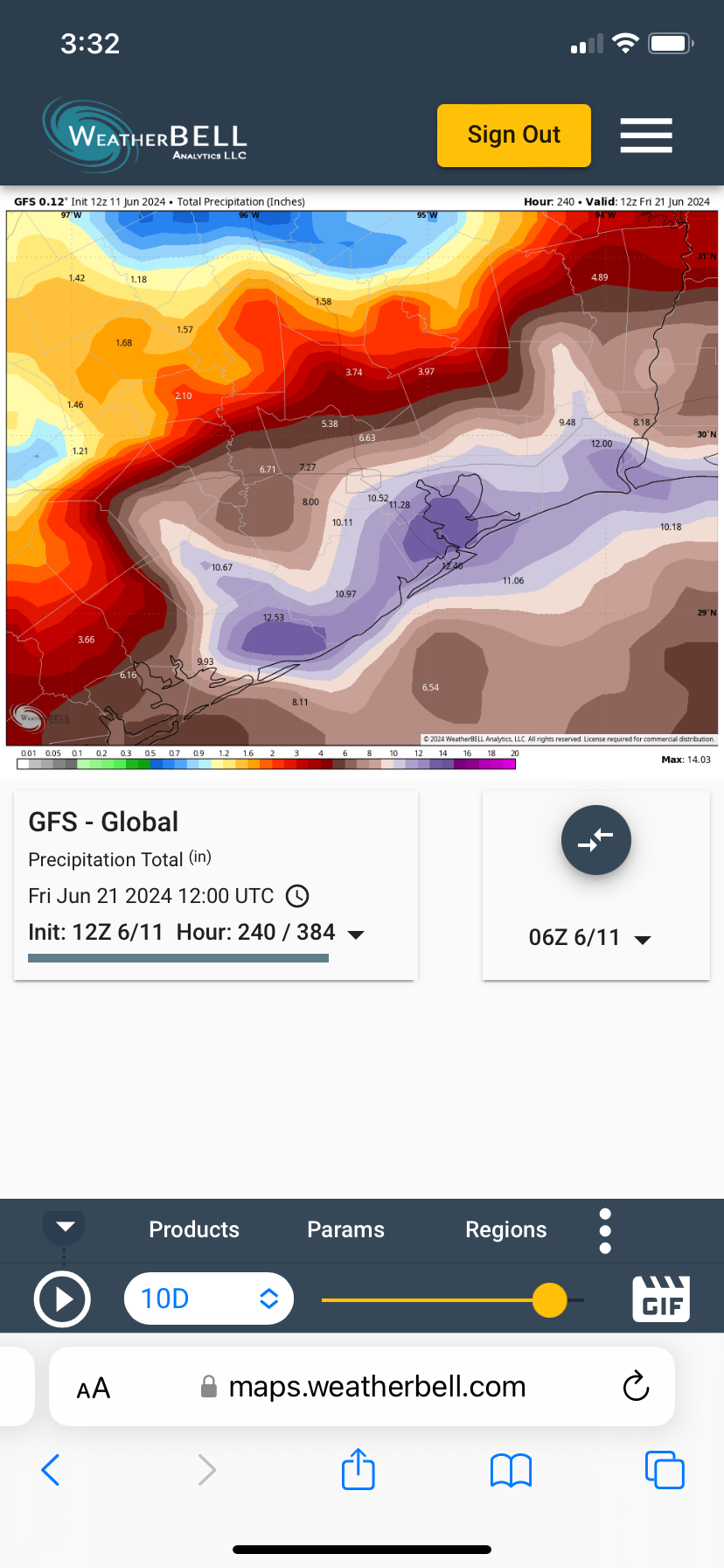Screen dimensions: 724x1568
Task: Open the 10D range selector
Action: click(x=209, y=1298)
